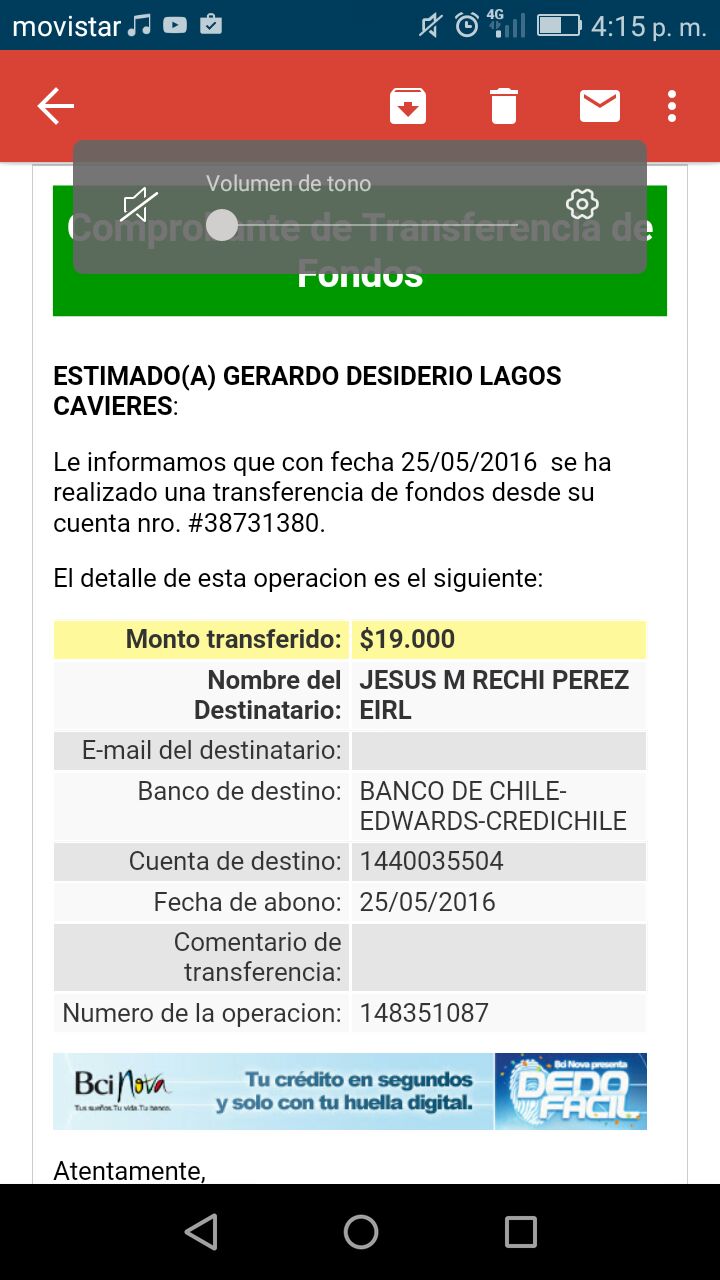720x1280 pixels.
Task: Open the recent apps view
Action: [x=520, y=1232]
